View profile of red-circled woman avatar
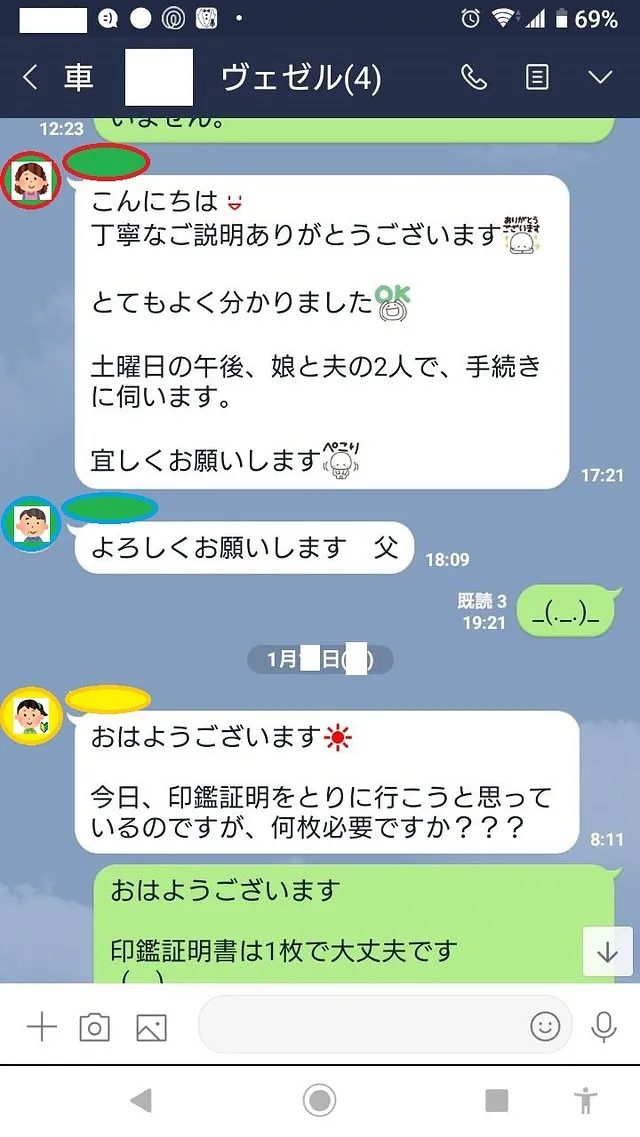This screenshot has width=640, height=1137. click(x=31, y=180)
